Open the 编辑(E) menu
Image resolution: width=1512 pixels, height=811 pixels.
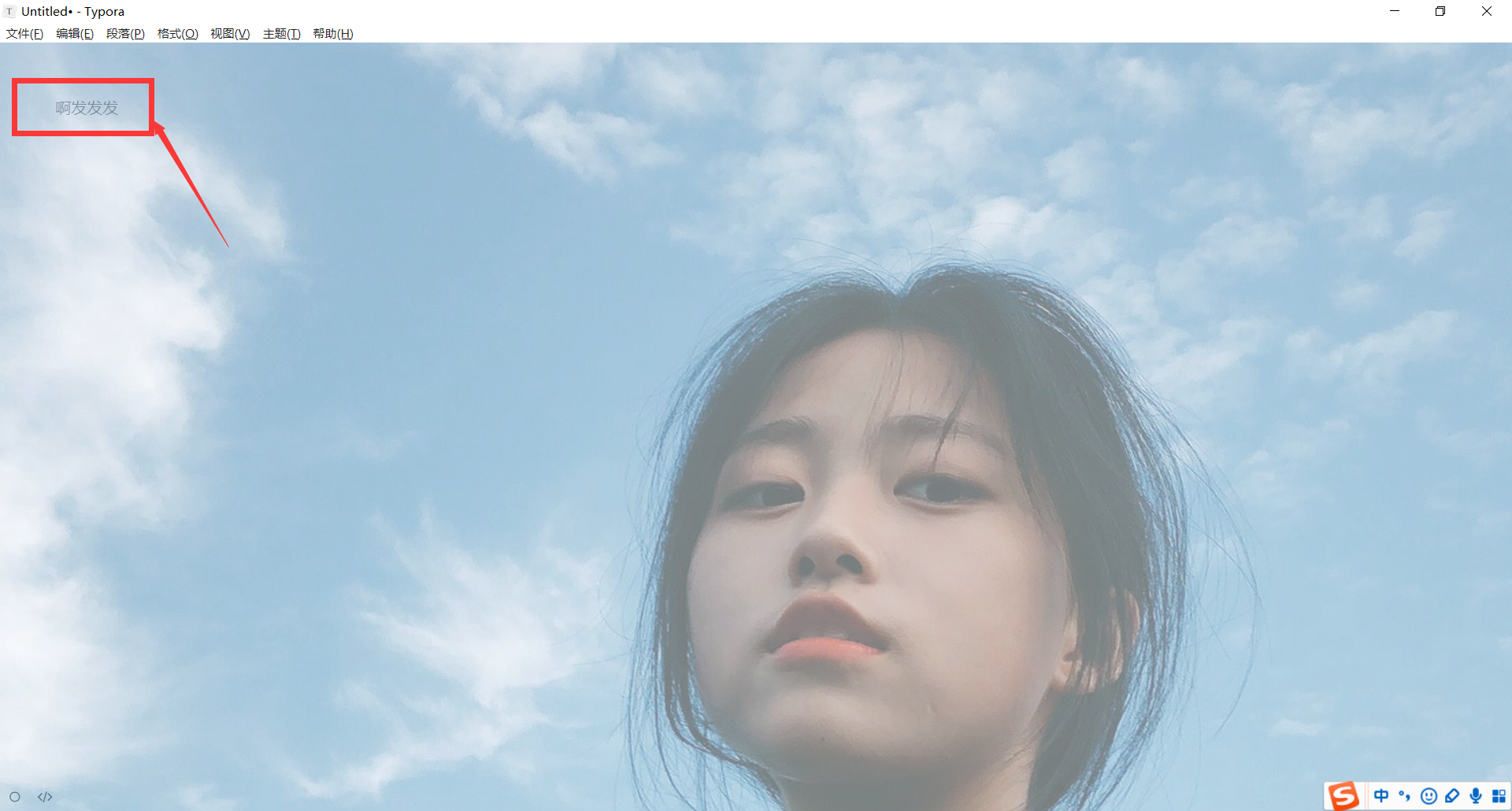pyautogui.click(x=75, y=34)
